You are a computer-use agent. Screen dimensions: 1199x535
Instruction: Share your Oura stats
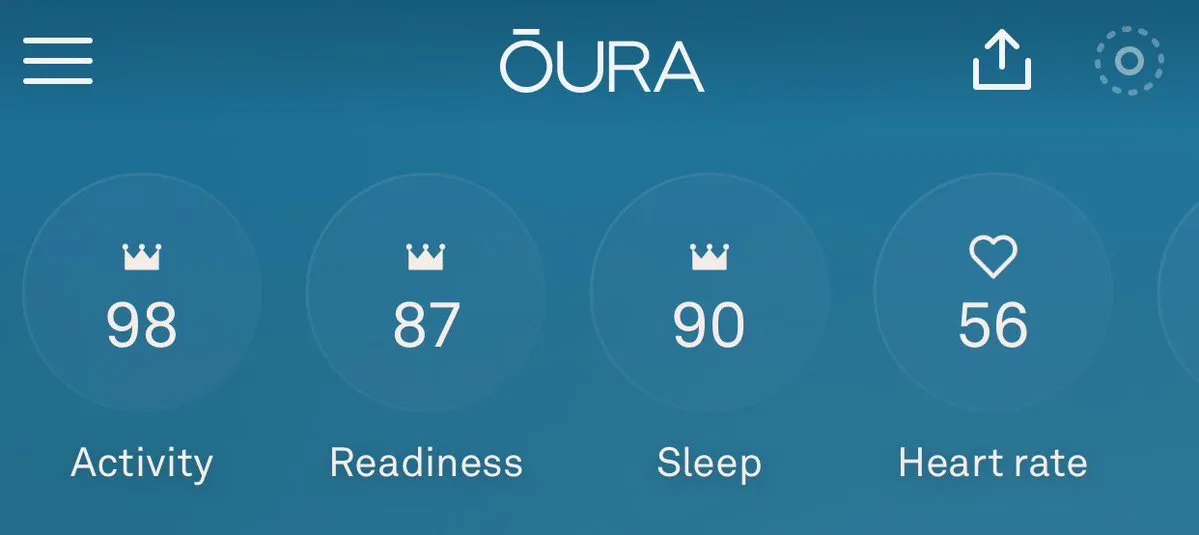(x=1001, y=61)
